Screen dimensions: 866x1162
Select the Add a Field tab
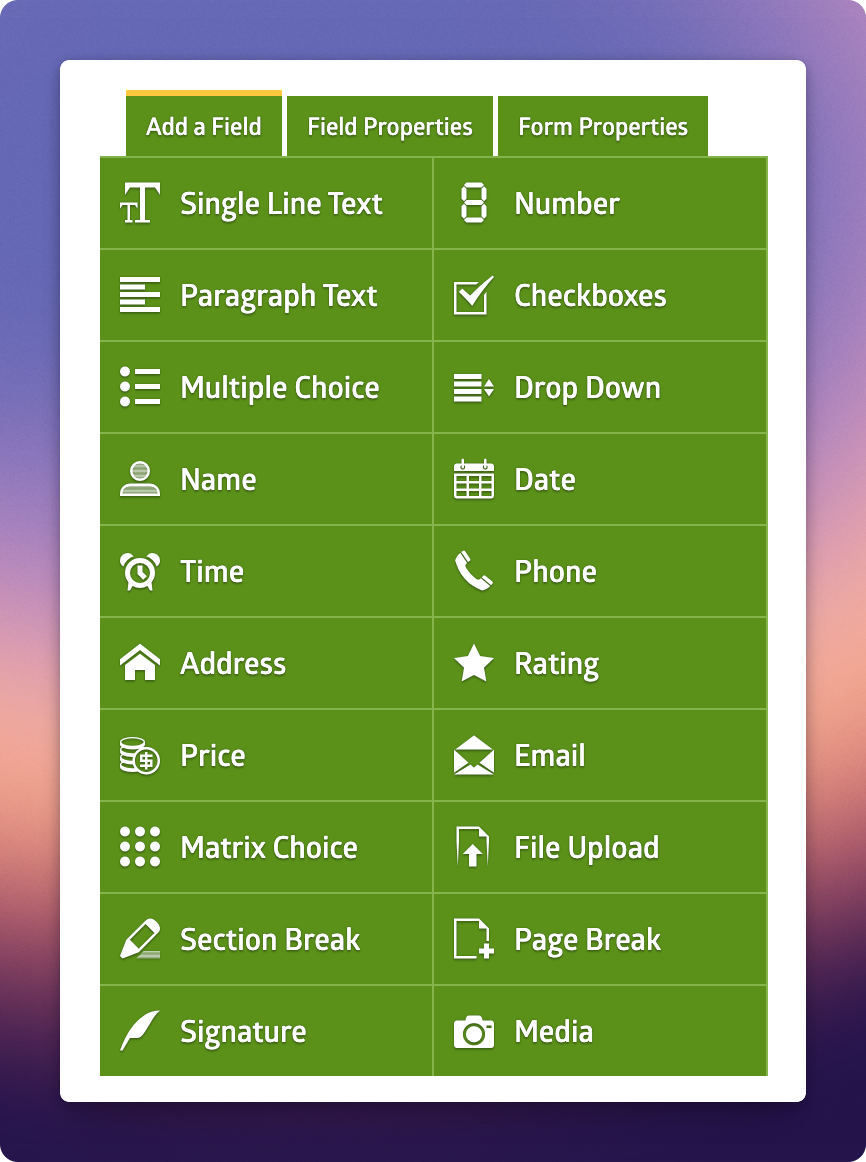(x=204, y=126)
